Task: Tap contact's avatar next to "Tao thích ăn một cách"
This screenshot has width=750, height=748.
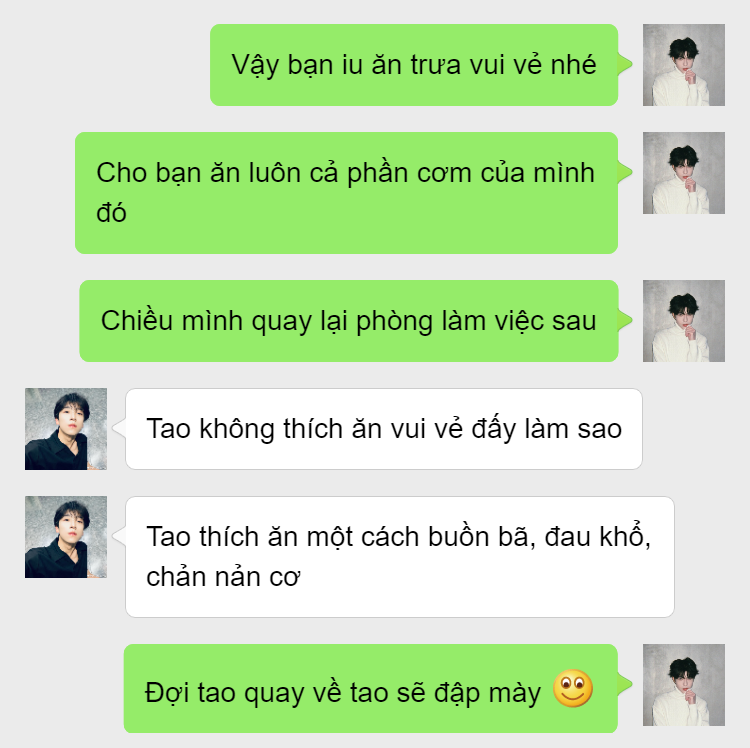Action: click(x=66, y=537)
